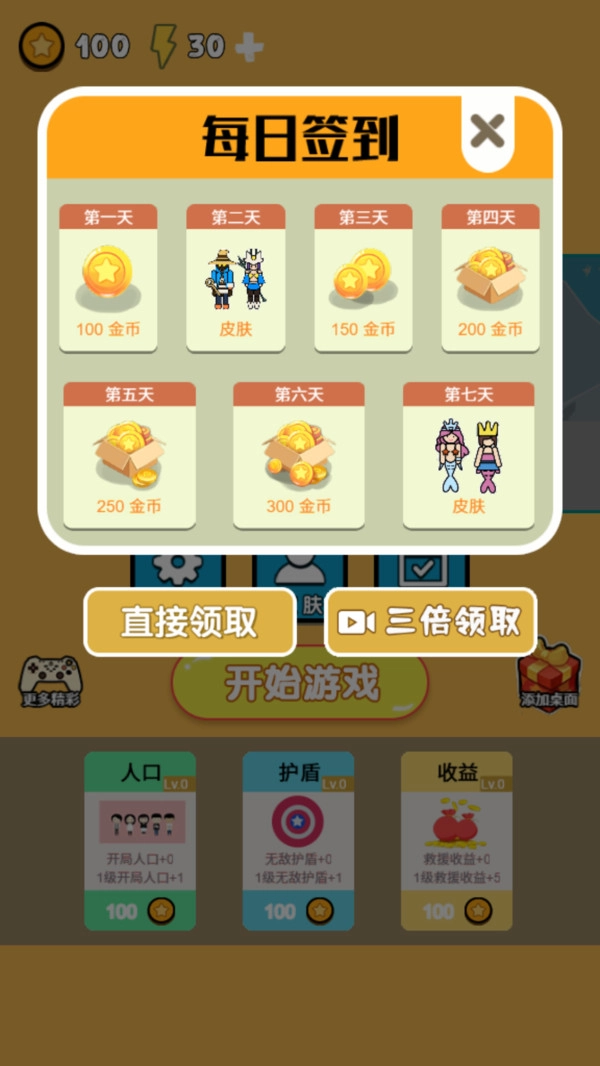The height and width of the screenshot is (1066, 600).
Task: Close the 每日签到 daily check-in dialog
Action: pos(487,131)
